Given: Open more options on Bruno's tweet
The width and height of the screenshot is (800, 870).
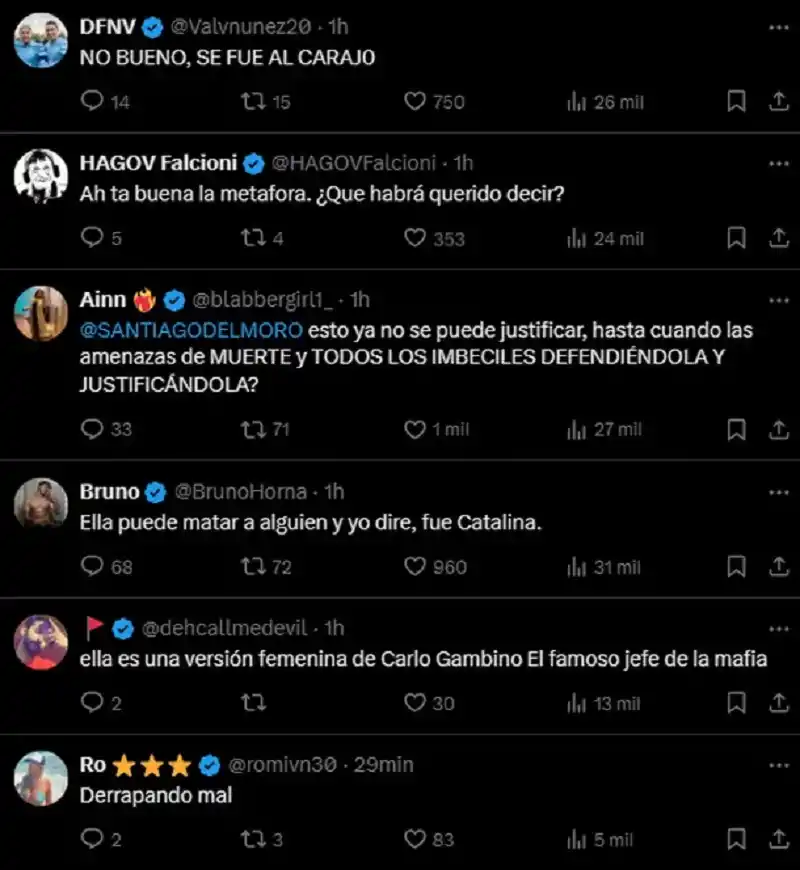Looking at the screenshot, I should coord(777,489).
